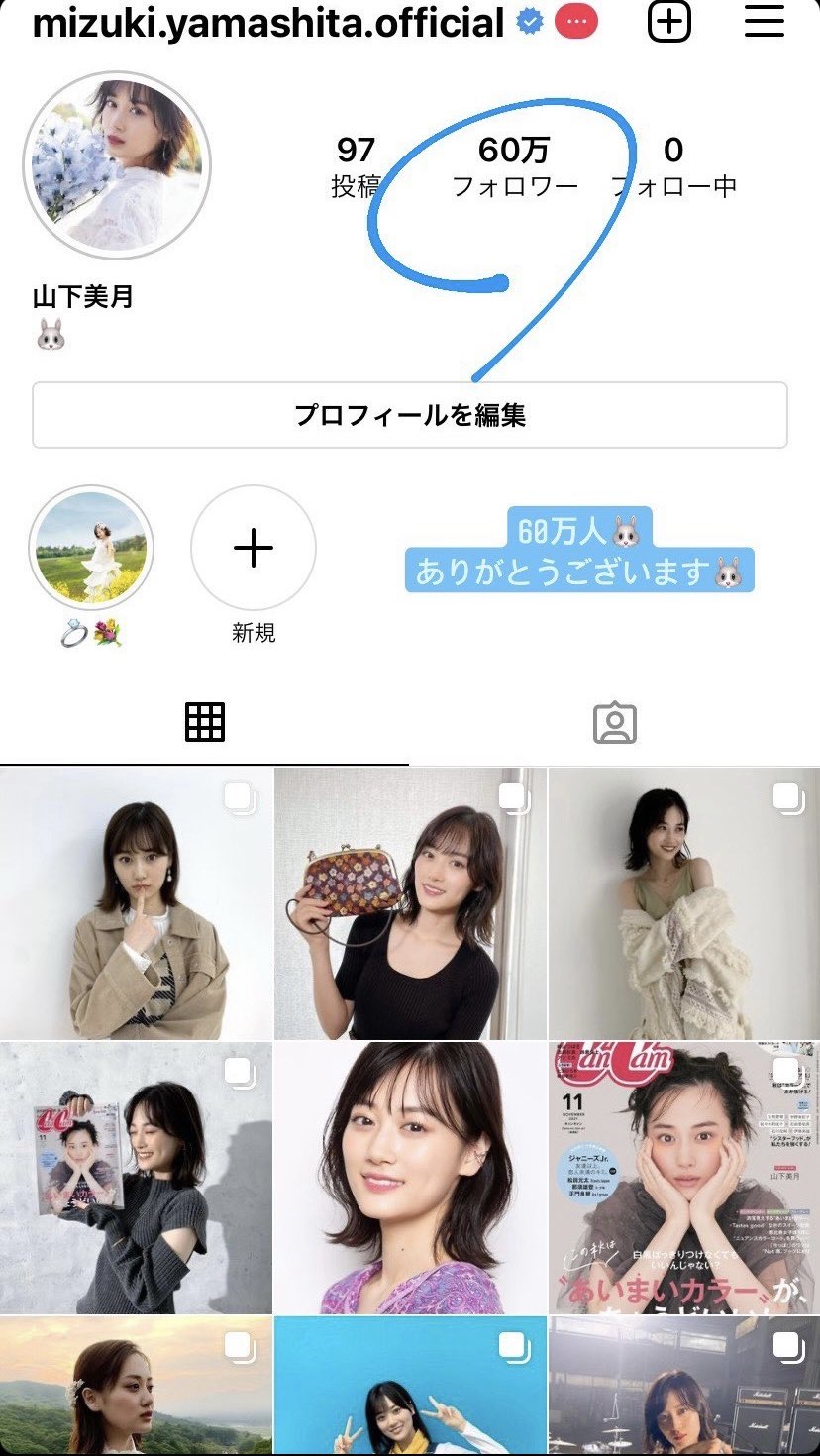View the 60万 フォロワー list
Viewport: 820px width, 1456px height.
click(514, 166)
